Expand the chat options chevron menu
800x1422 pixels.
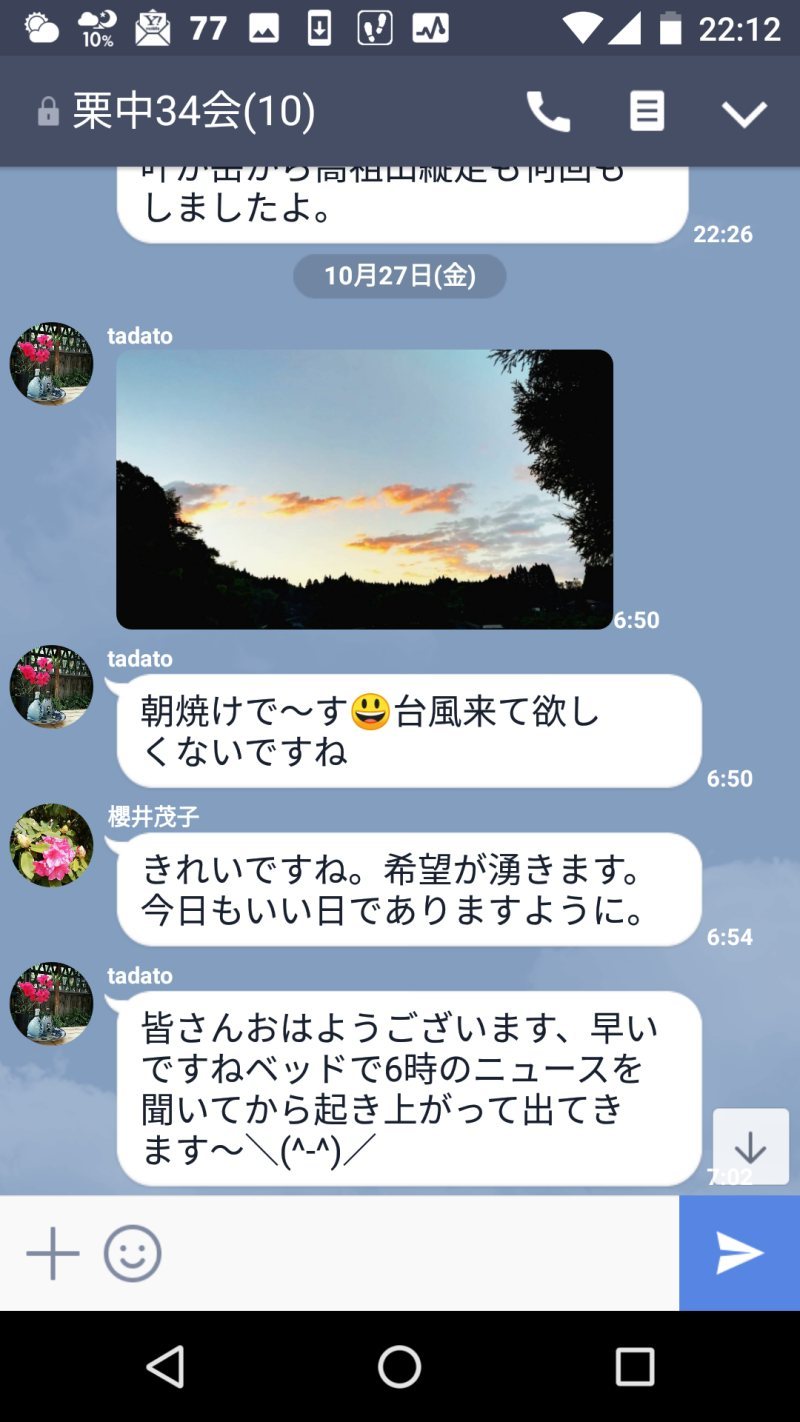click(744, 113)
